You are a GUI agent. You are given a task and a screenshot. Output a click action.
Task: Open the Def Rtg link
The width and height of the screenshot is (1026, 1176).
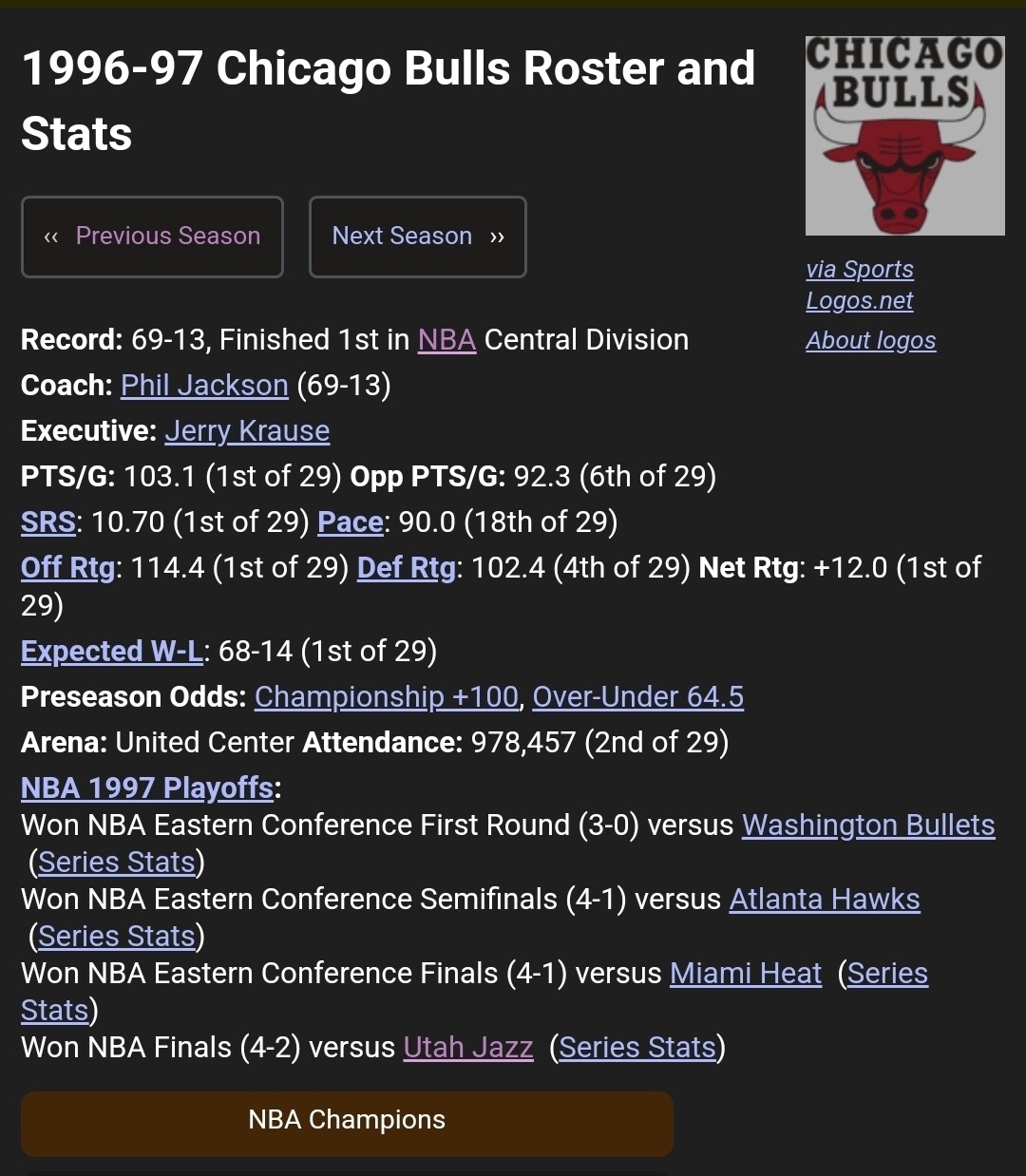407,568
